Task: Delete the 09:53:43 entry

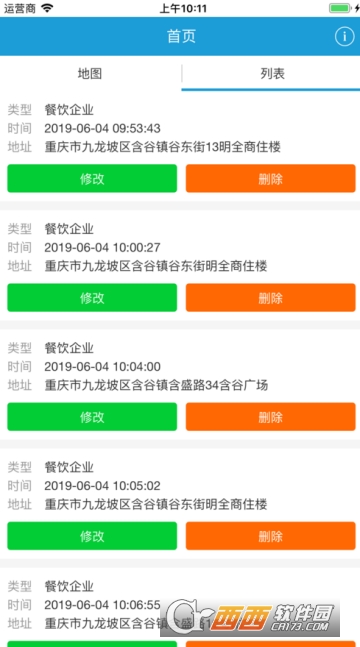Action: 270,179
